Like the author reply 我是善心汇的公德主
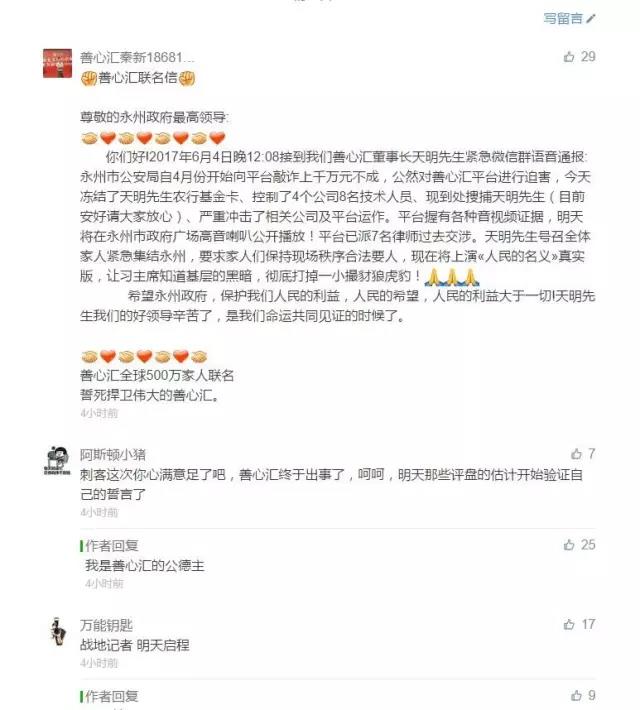This screenshot has width=640, height=710. tap(569, 545)
